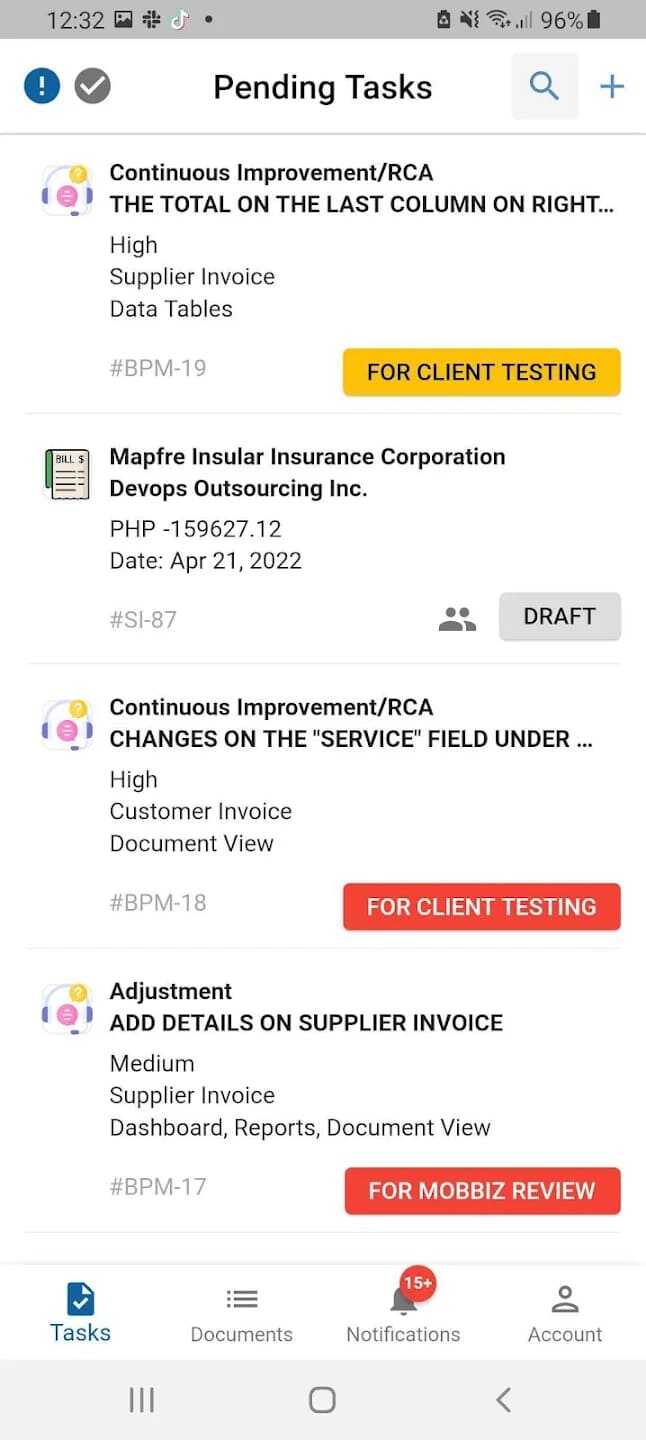Tap the yellow FOR CLIENT TESTING button on BPM-19
This screenshot has height=1440, width=646.
click(482, 372)
